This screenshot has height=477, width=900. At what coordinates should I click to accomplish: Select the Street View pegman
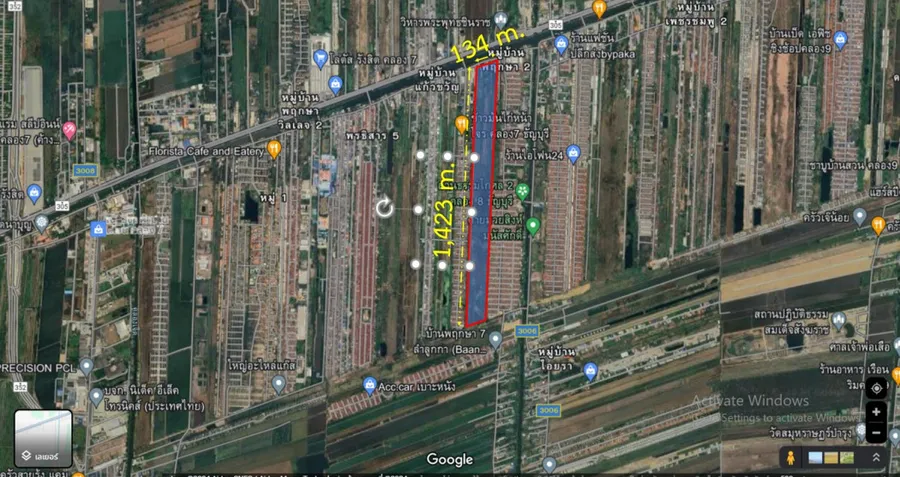tap(790, 457)
